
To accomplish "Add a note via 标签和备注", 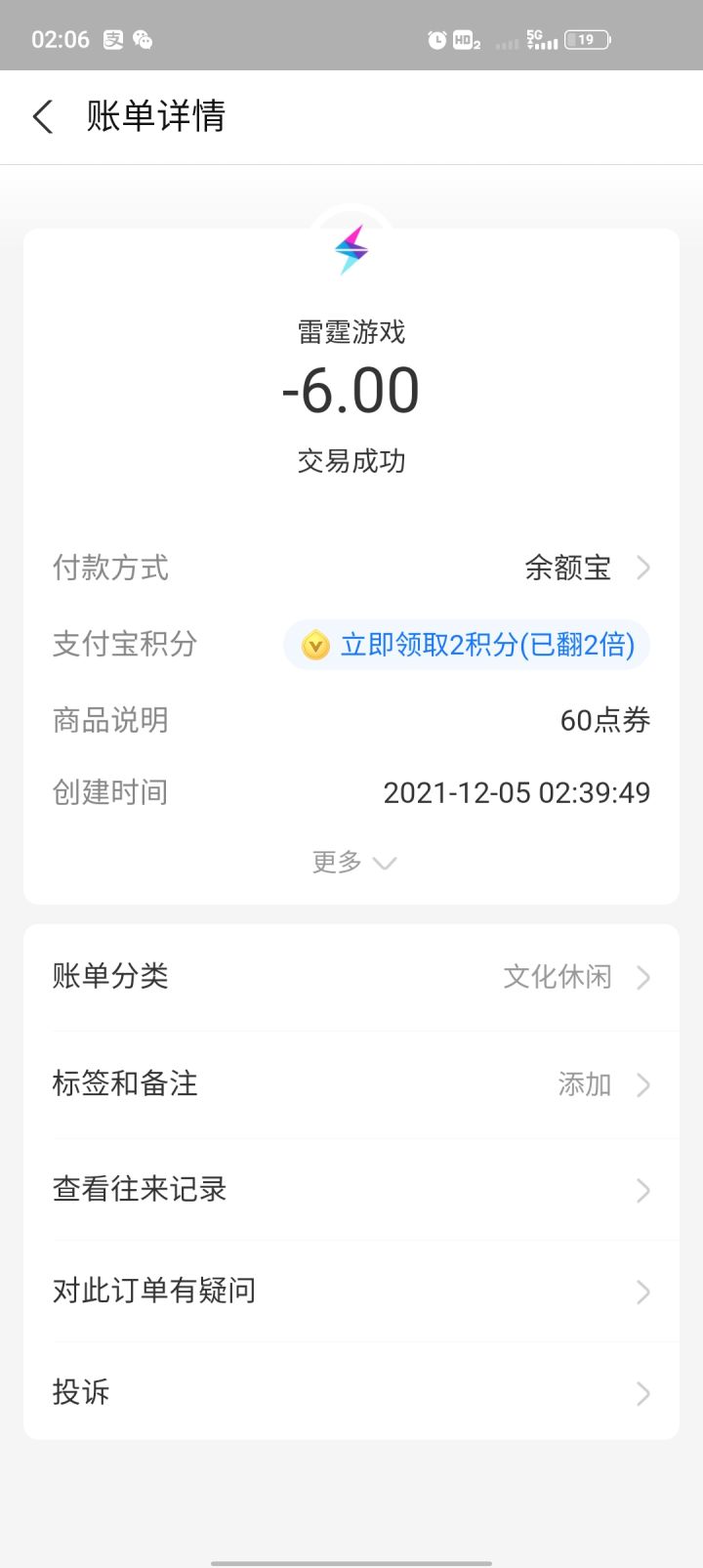I will click(x=351, y=1084).
